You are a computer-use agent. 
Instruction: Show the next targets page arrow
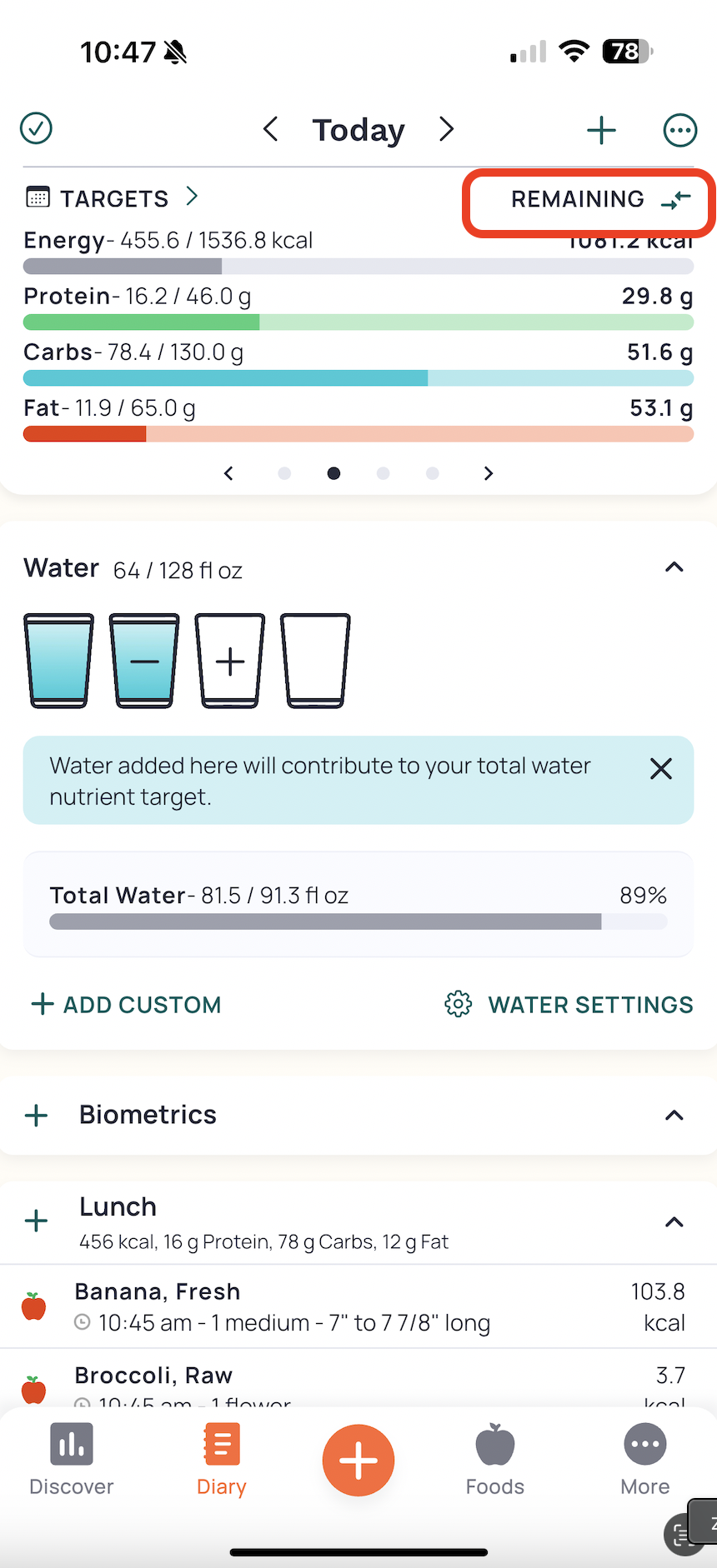pyautogui.click(x=489, y=473)
